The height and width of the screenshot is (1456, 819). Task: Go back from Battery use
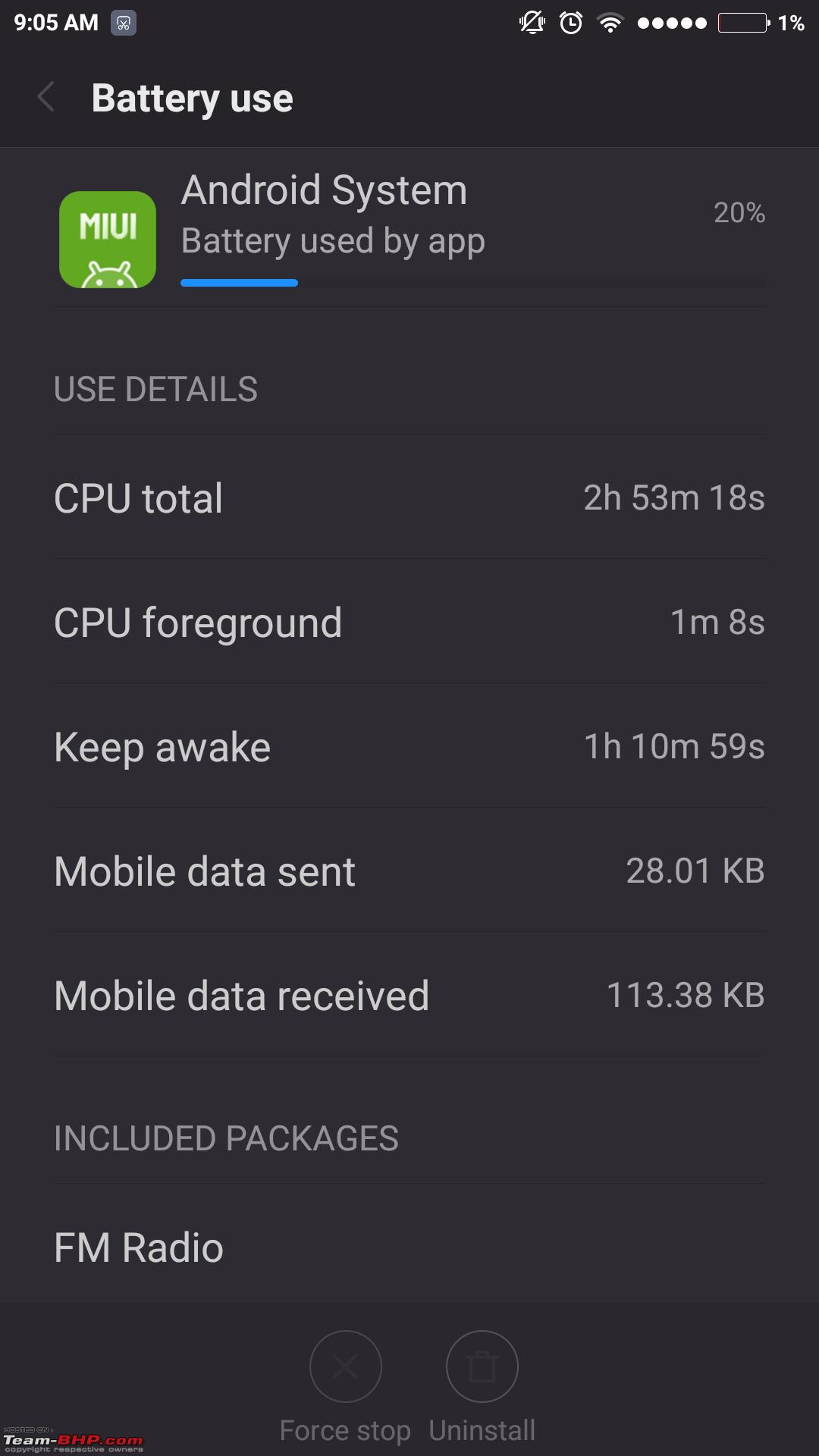coord(46,98)
